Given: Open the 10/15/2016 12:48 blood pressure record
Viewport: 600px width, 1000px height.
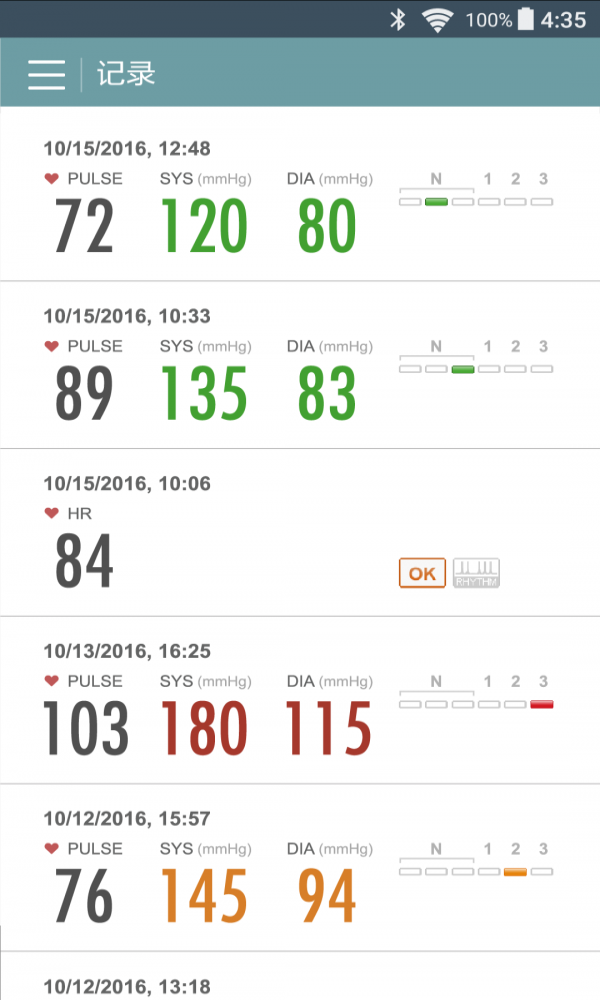Looking at the screenshot, I should point(300,195).
